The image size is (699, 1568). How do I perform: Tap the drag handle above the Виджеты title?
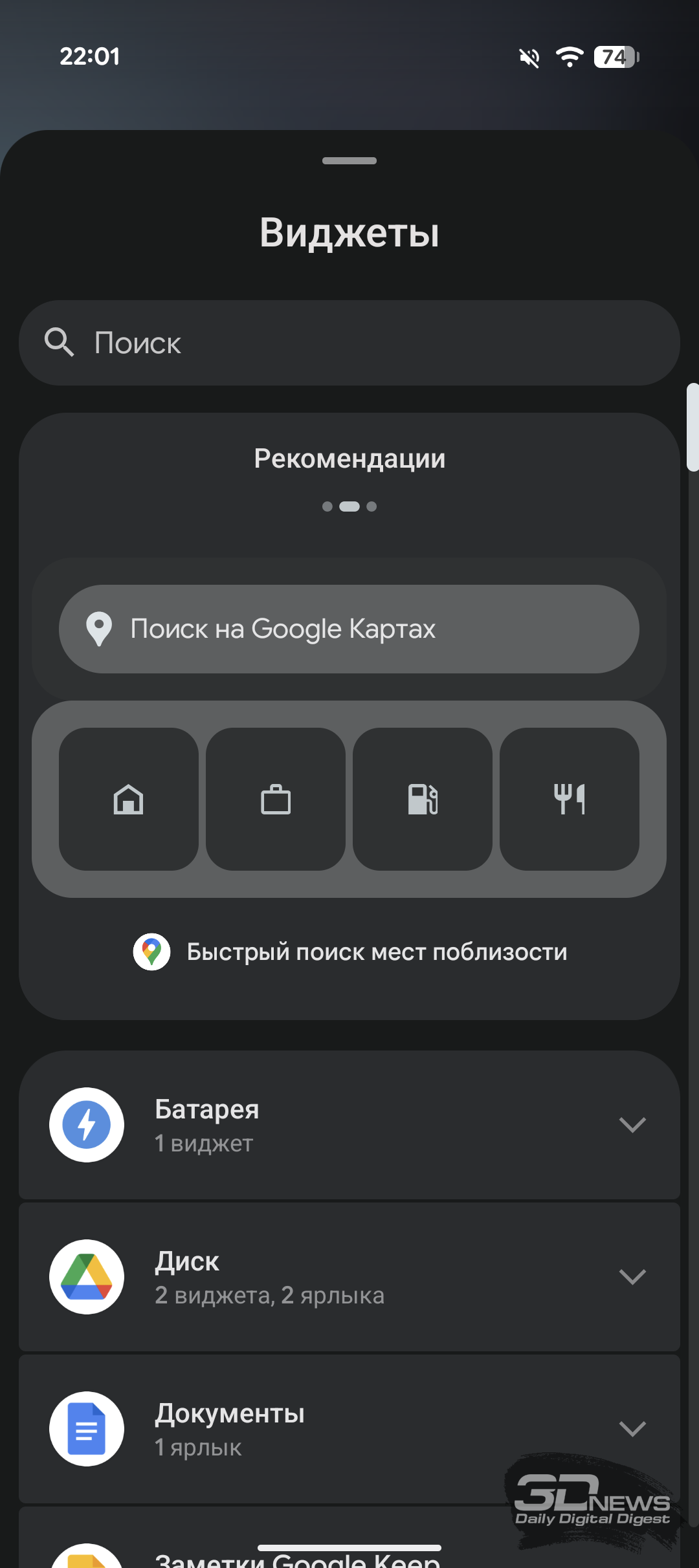(x=349, y=160)
